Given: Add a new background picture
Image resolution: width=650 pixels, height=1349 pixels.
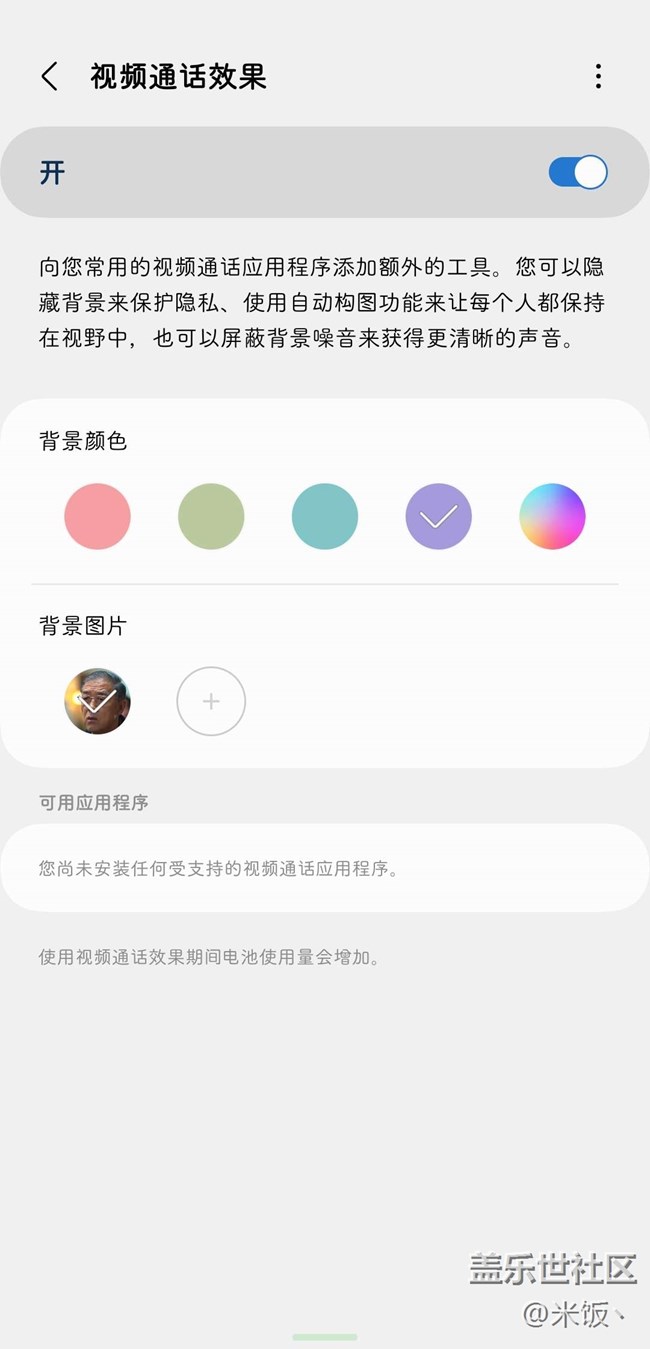Looking at the screenshot, I should pos(211,701).
